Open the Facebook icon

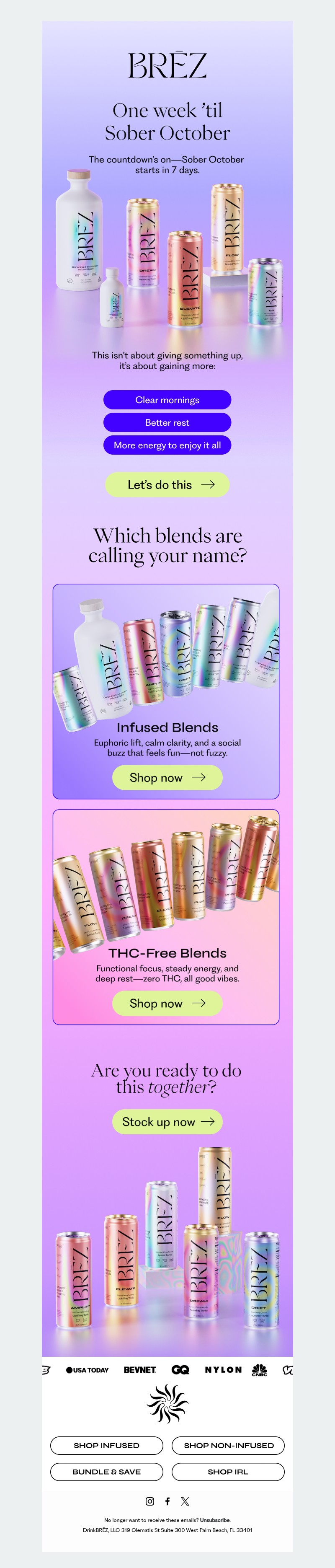point(167,1501)
